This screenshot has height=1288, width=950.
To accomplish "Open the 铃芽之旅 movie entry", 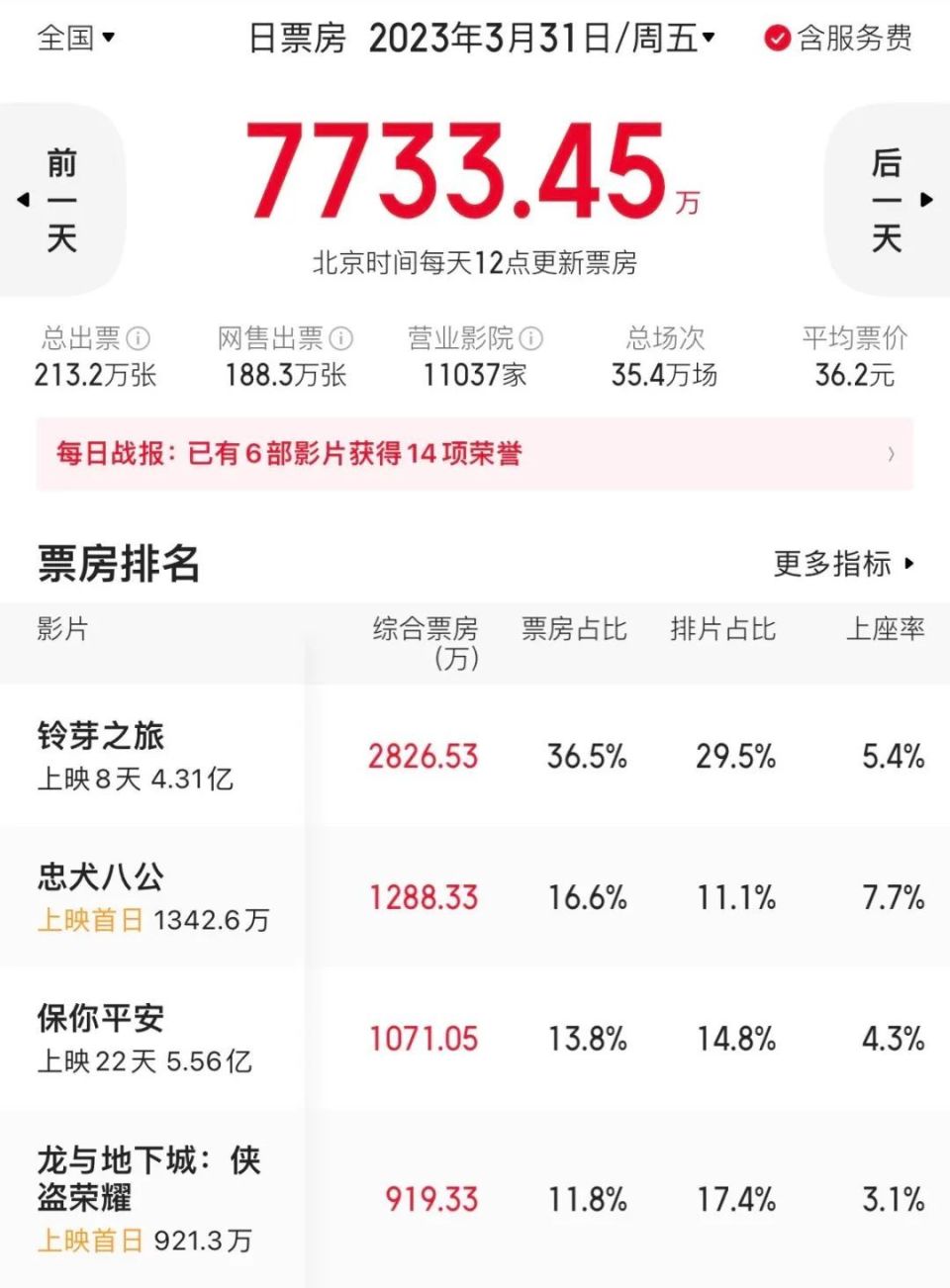I will click(99, 738).
